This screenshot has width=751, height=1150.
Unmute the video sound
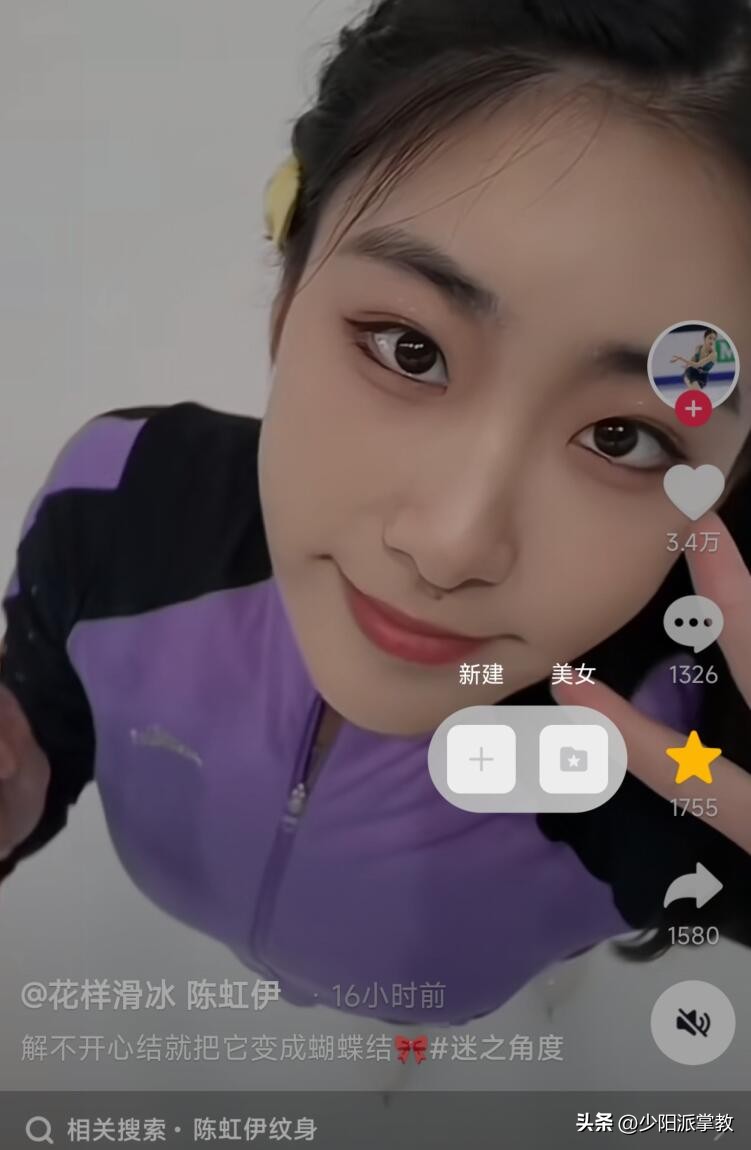692,1021
